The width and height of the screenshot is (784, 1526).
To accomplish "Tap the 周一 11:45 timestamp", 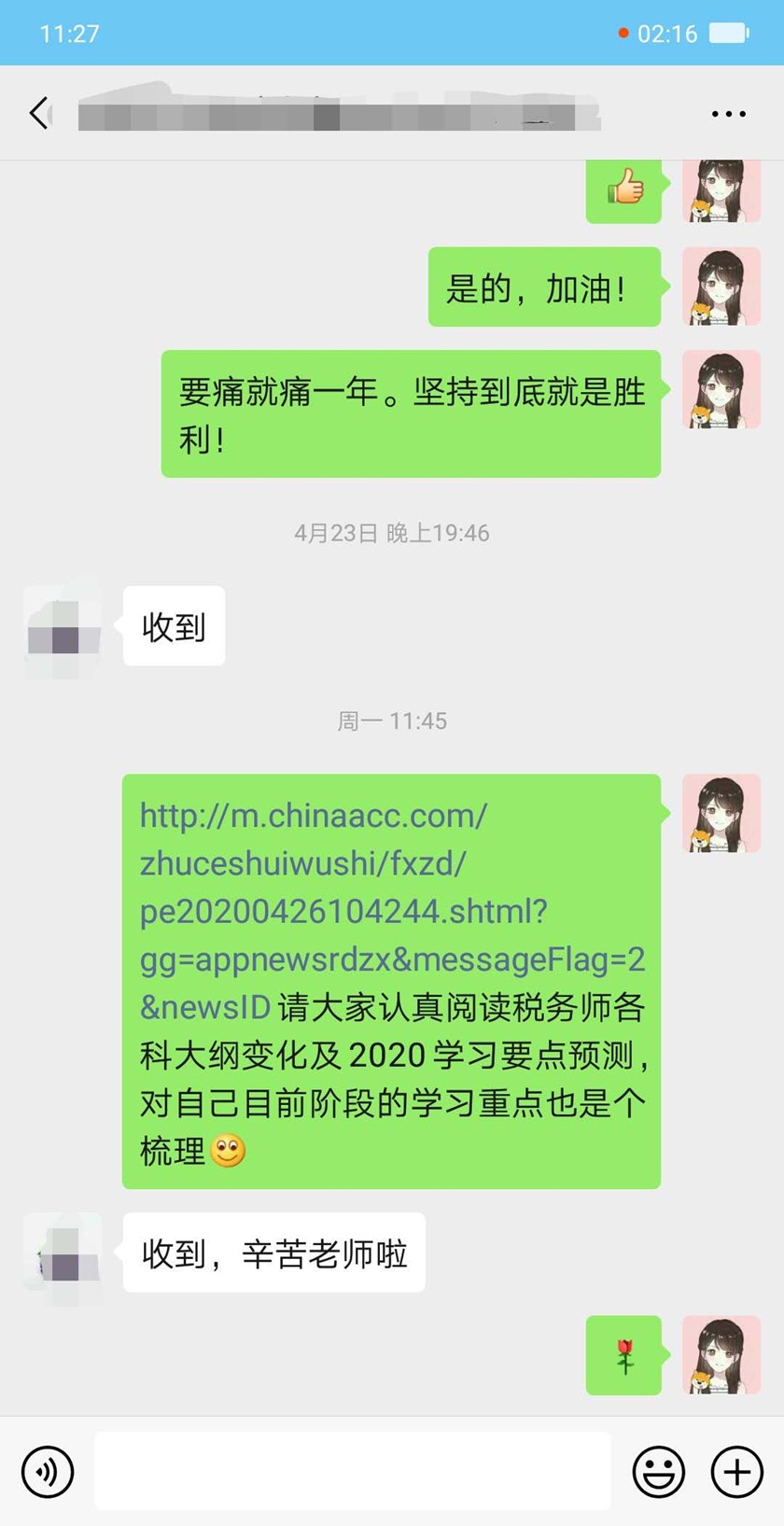I will (392, 720).
